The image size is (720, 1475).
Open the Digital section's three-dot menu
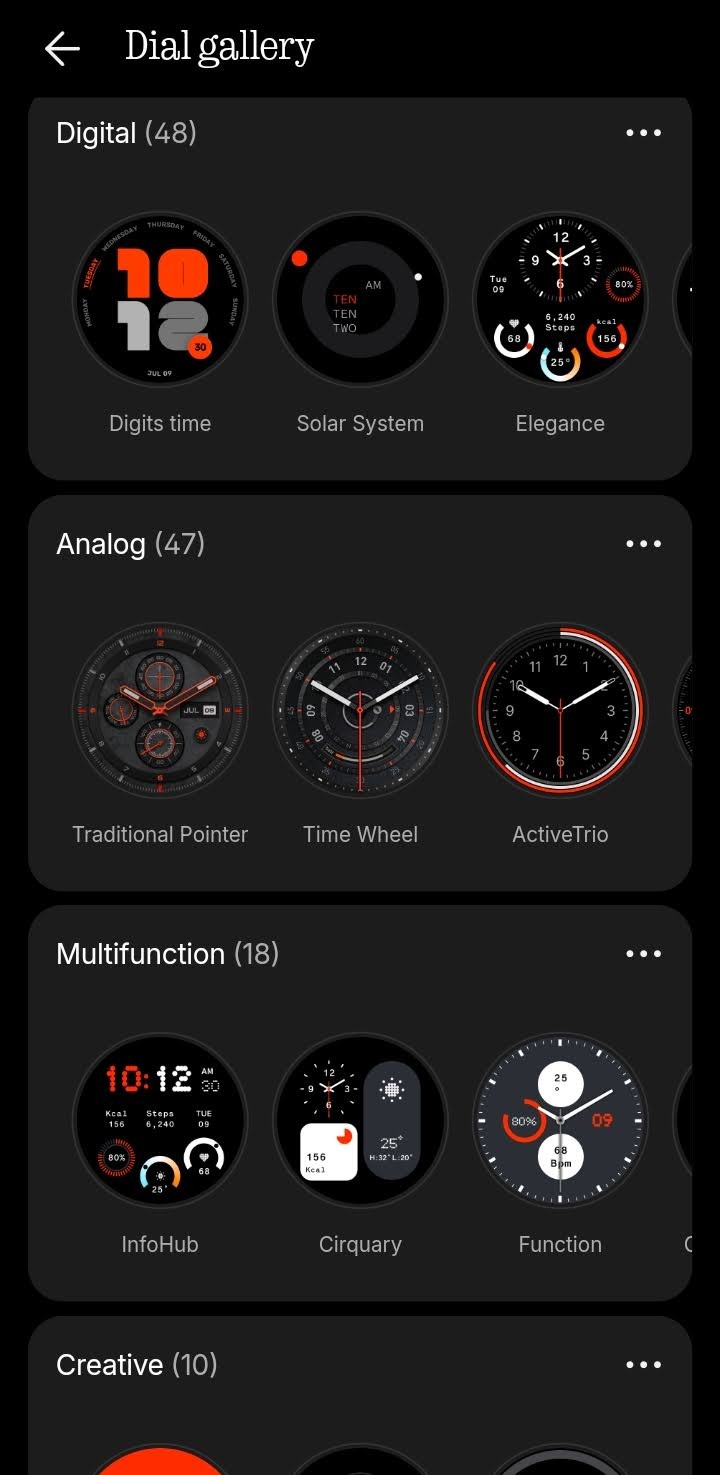pyautogui.click(x=643, y=133)
